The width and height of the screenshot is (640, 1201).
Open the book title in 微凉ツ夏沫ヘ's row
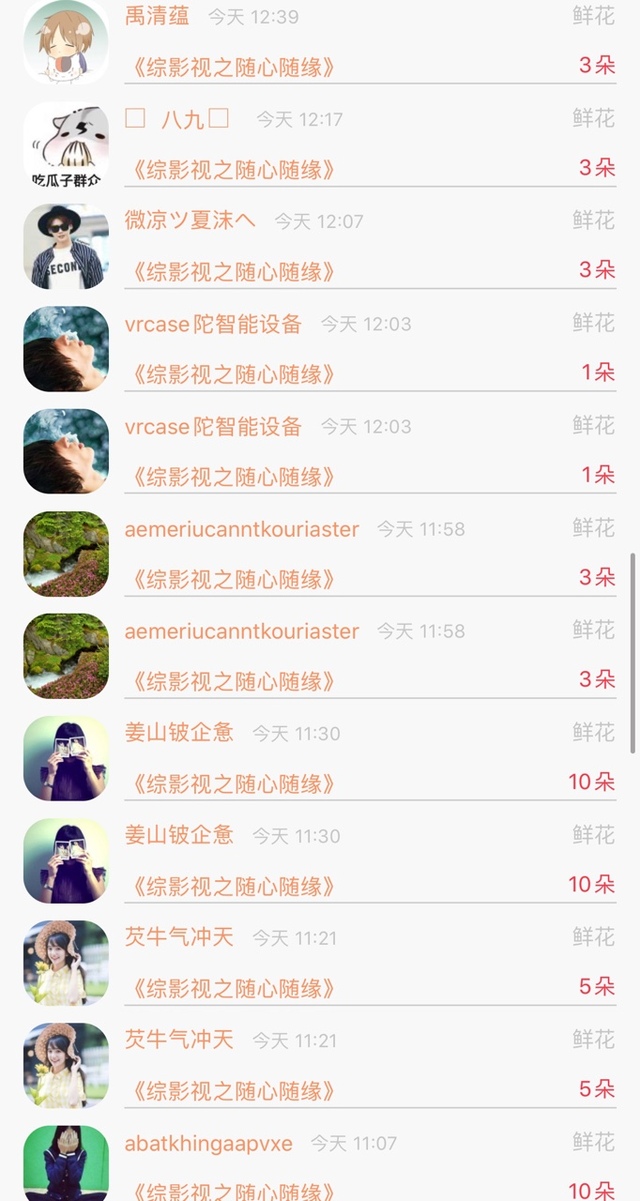[x=229, y=272]
